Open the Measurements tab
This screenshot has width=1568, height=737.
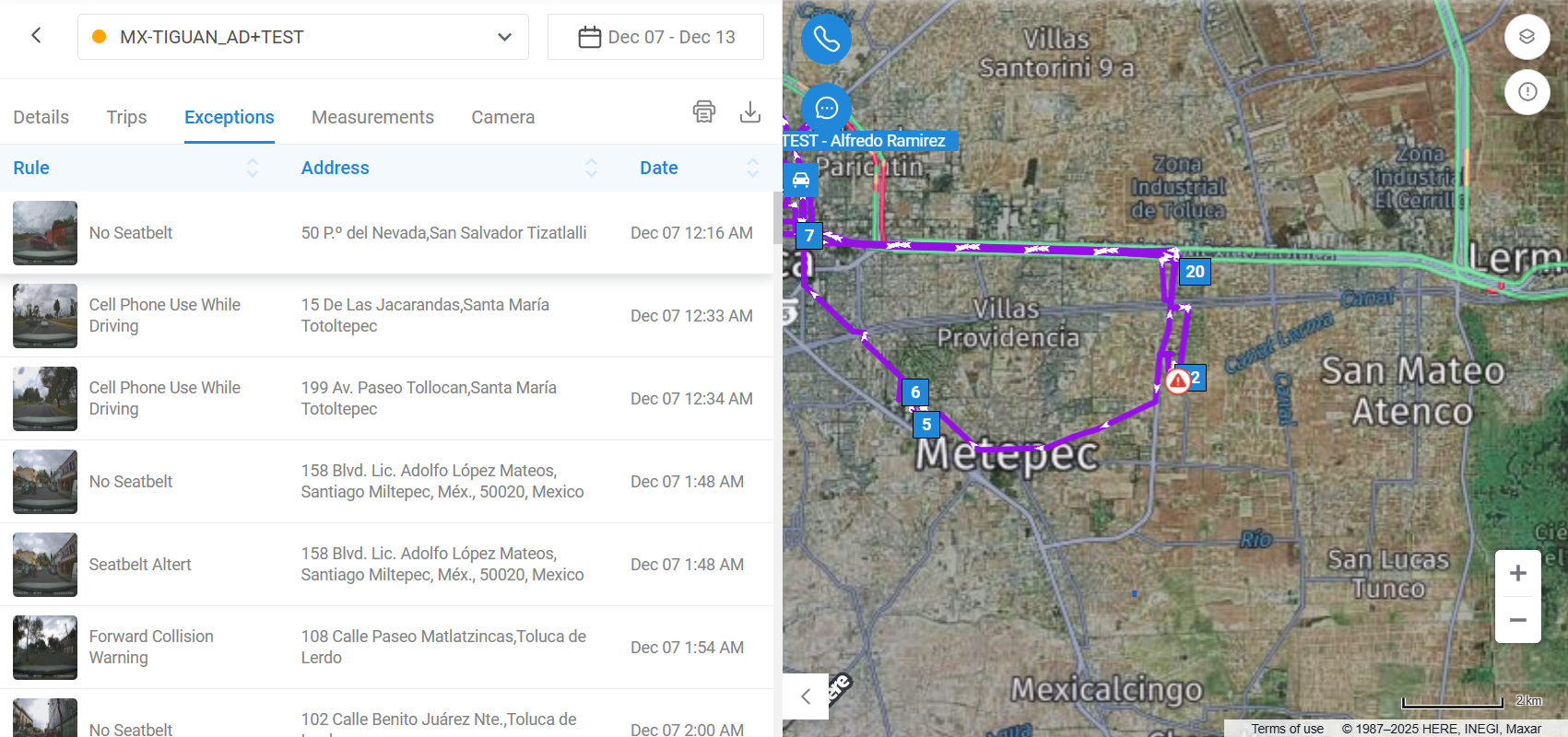pos(372,117)
